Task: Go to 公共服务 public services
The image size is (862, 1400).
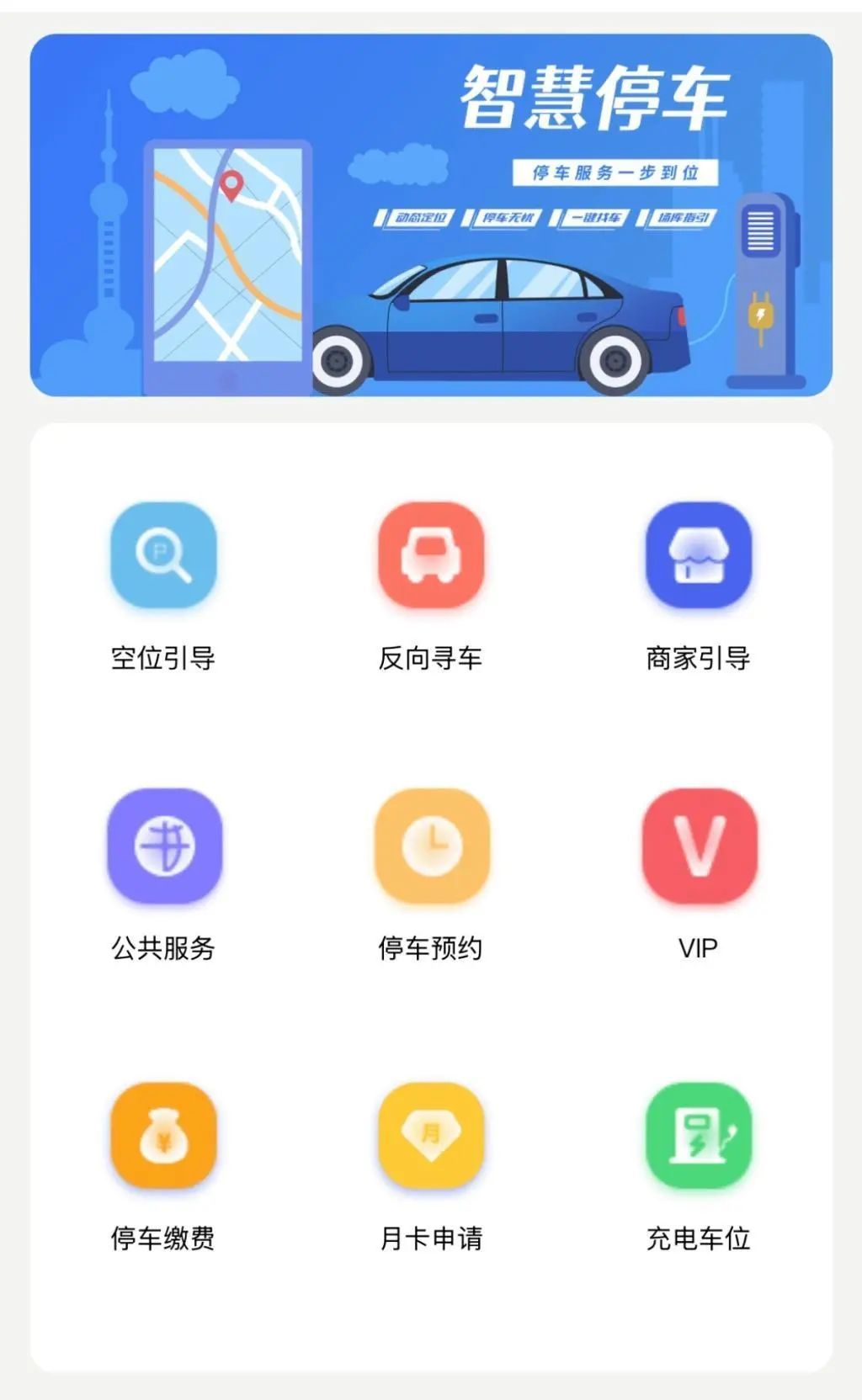Action: click(x=164, y=846)
